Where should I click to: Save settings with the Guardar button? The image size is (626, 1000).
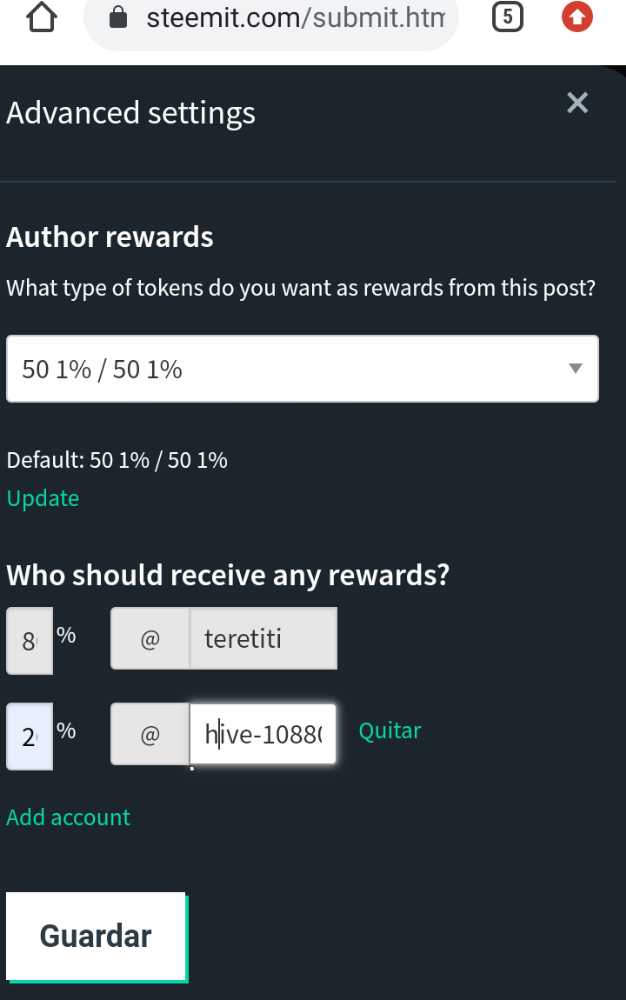tap(96, 936)
